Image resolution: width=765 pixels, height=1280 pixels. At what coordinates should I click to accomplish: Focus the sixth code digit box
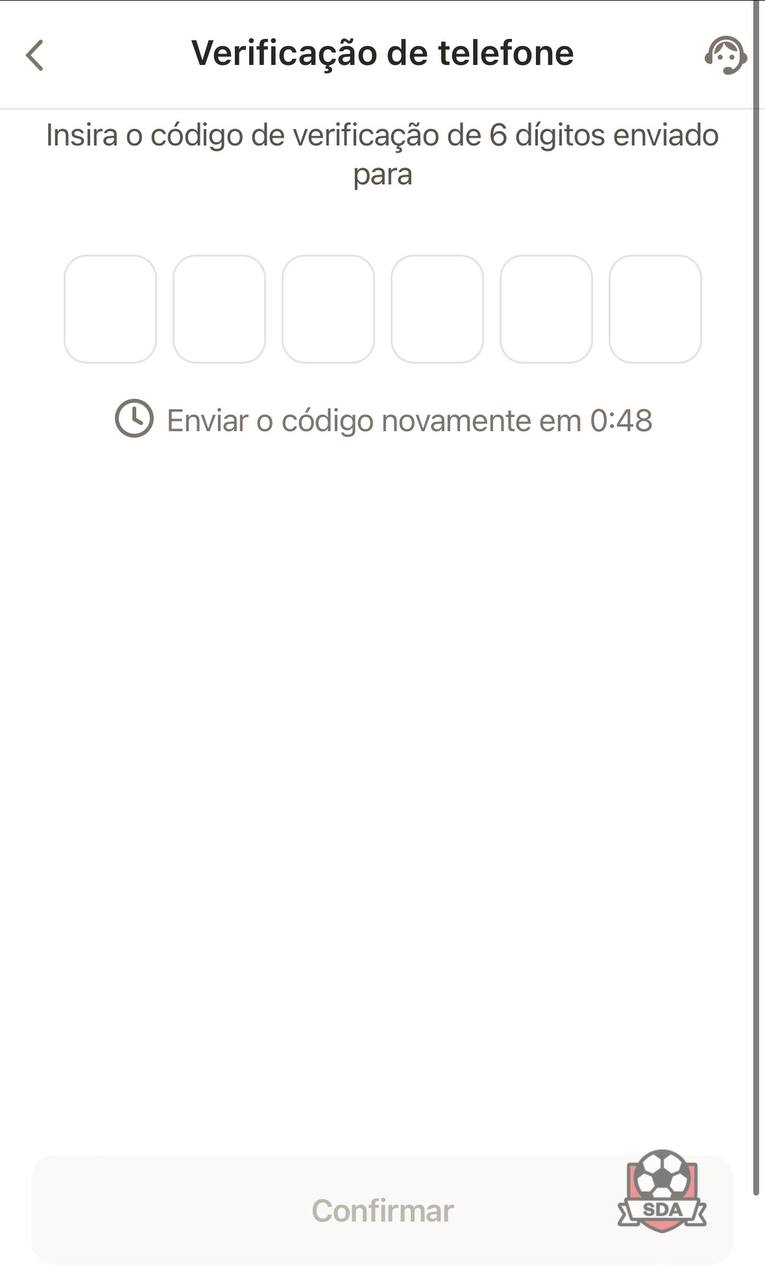click(x=655, y=309)
